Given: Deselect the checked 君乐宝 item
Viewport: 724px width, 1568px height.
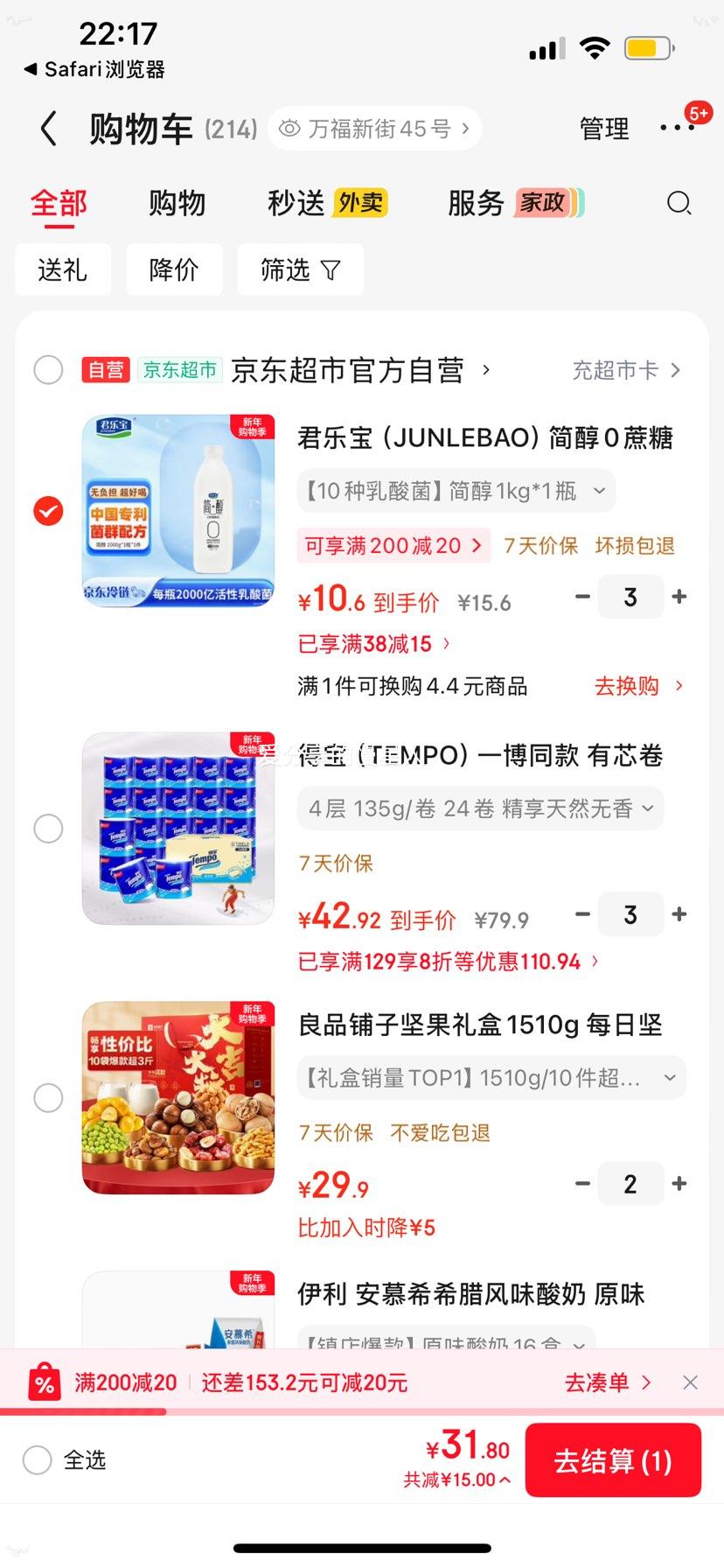Looking at the screenshot, I should (x=48, y=510).
